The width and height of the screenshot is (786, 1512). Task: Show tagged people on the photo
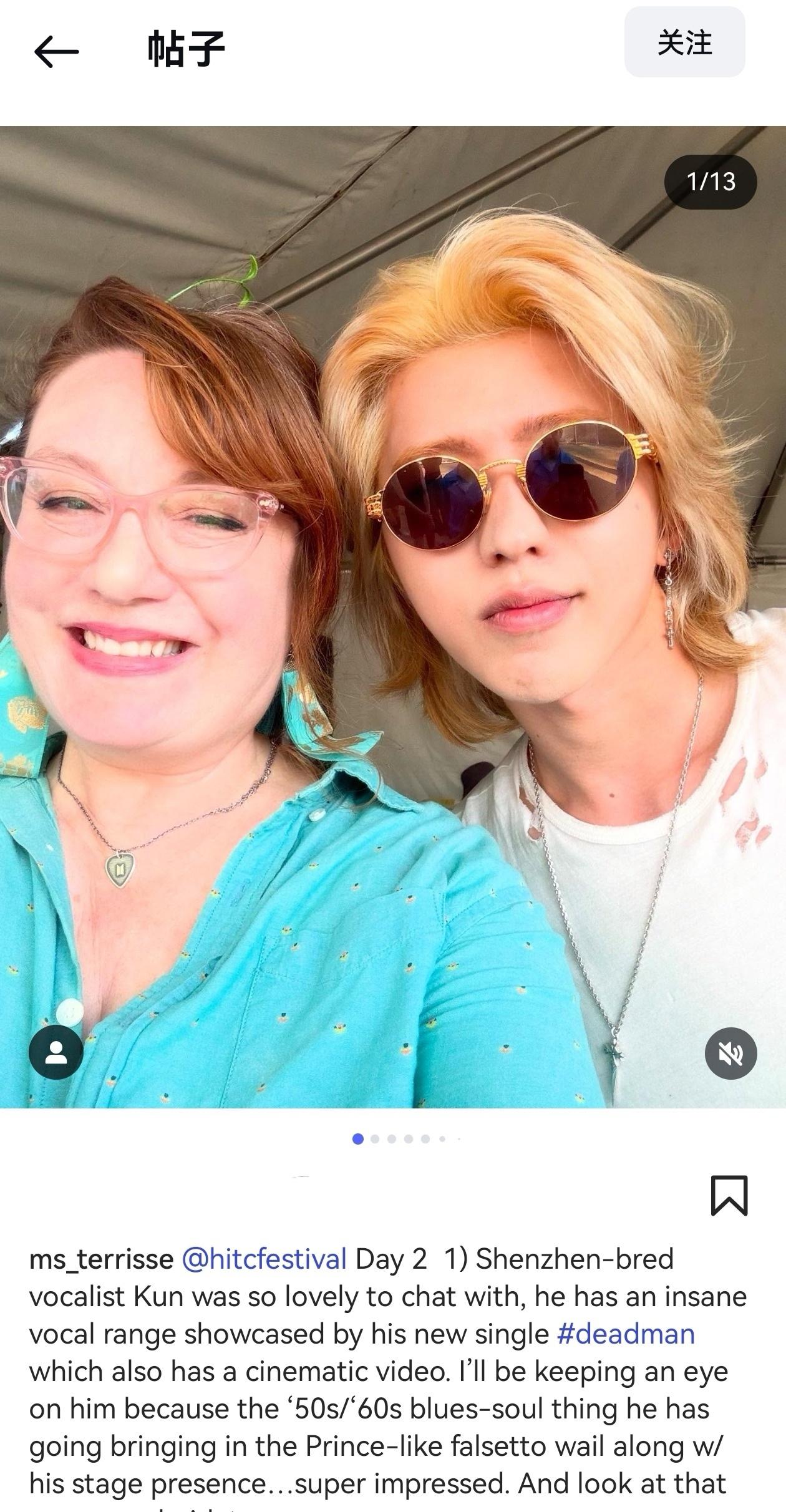pyautogui.click(x=56, y=1052)
